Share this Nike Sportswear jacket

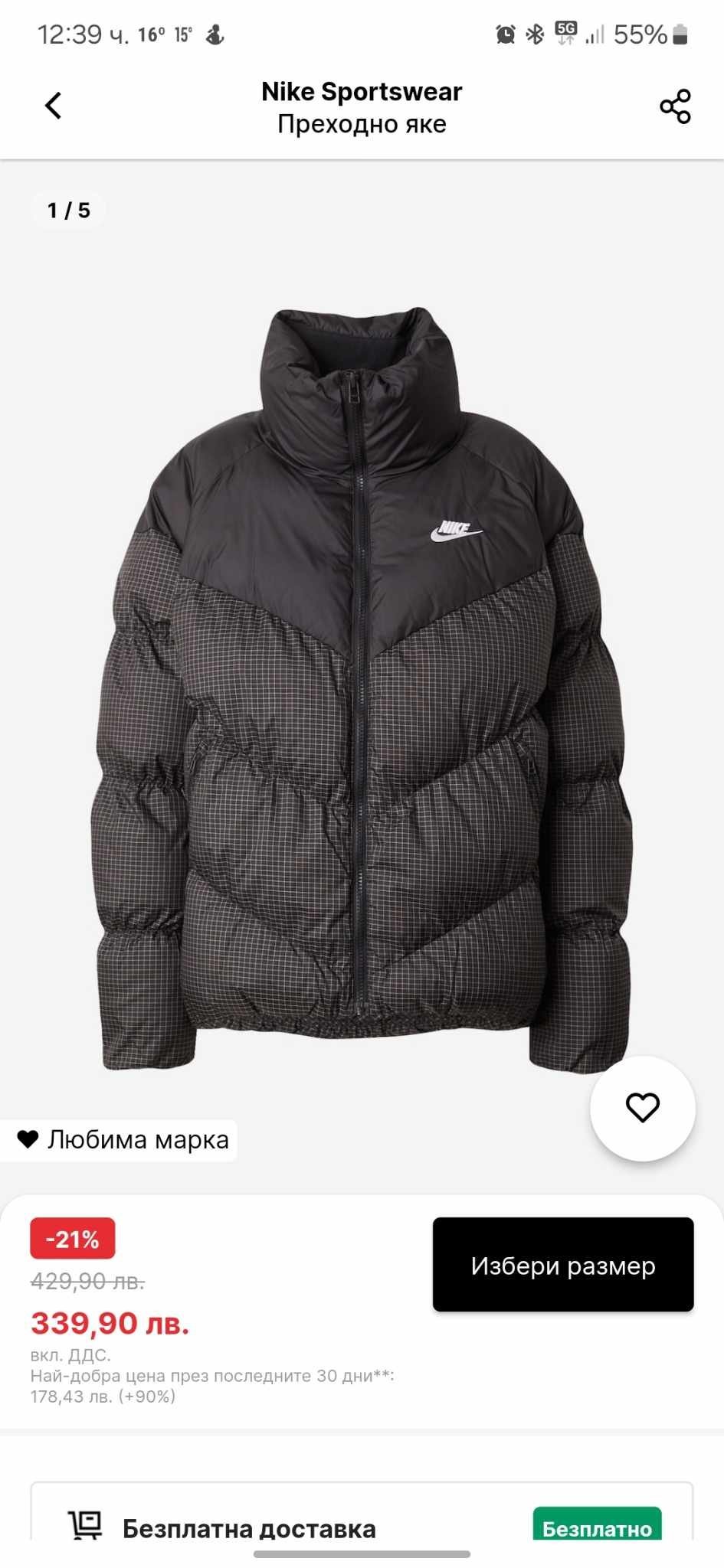[x=675, y=106]
